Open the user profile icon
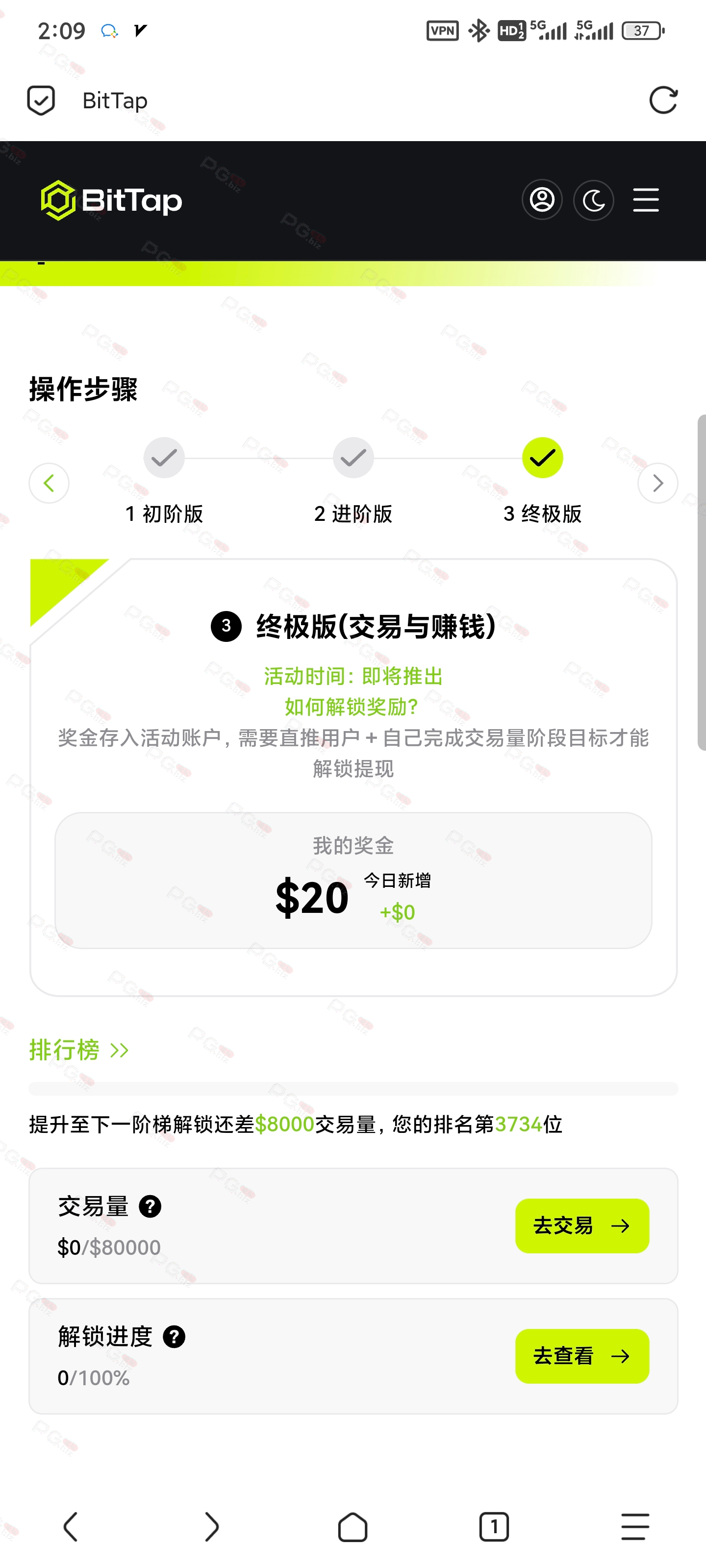706x1568 pixels. [542, 199]
